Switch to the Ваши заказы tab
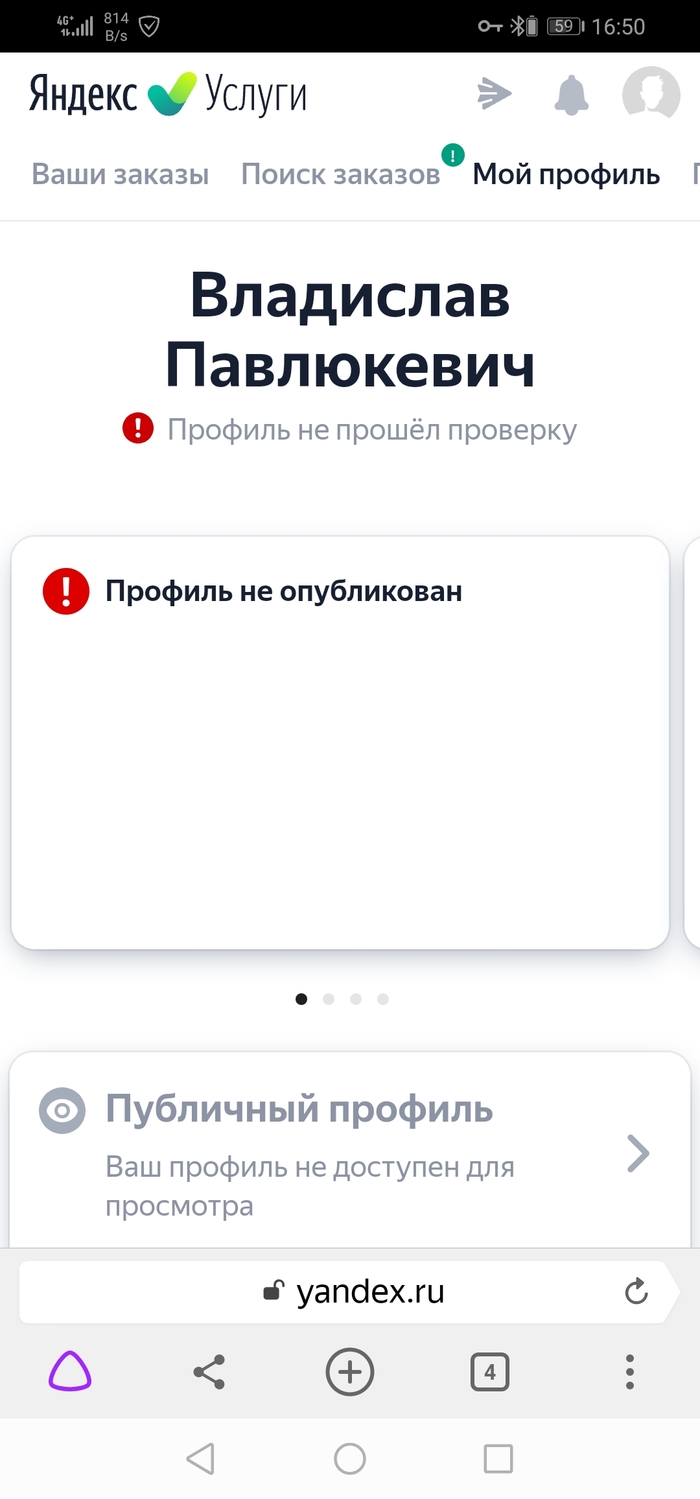 coord(120,174)
